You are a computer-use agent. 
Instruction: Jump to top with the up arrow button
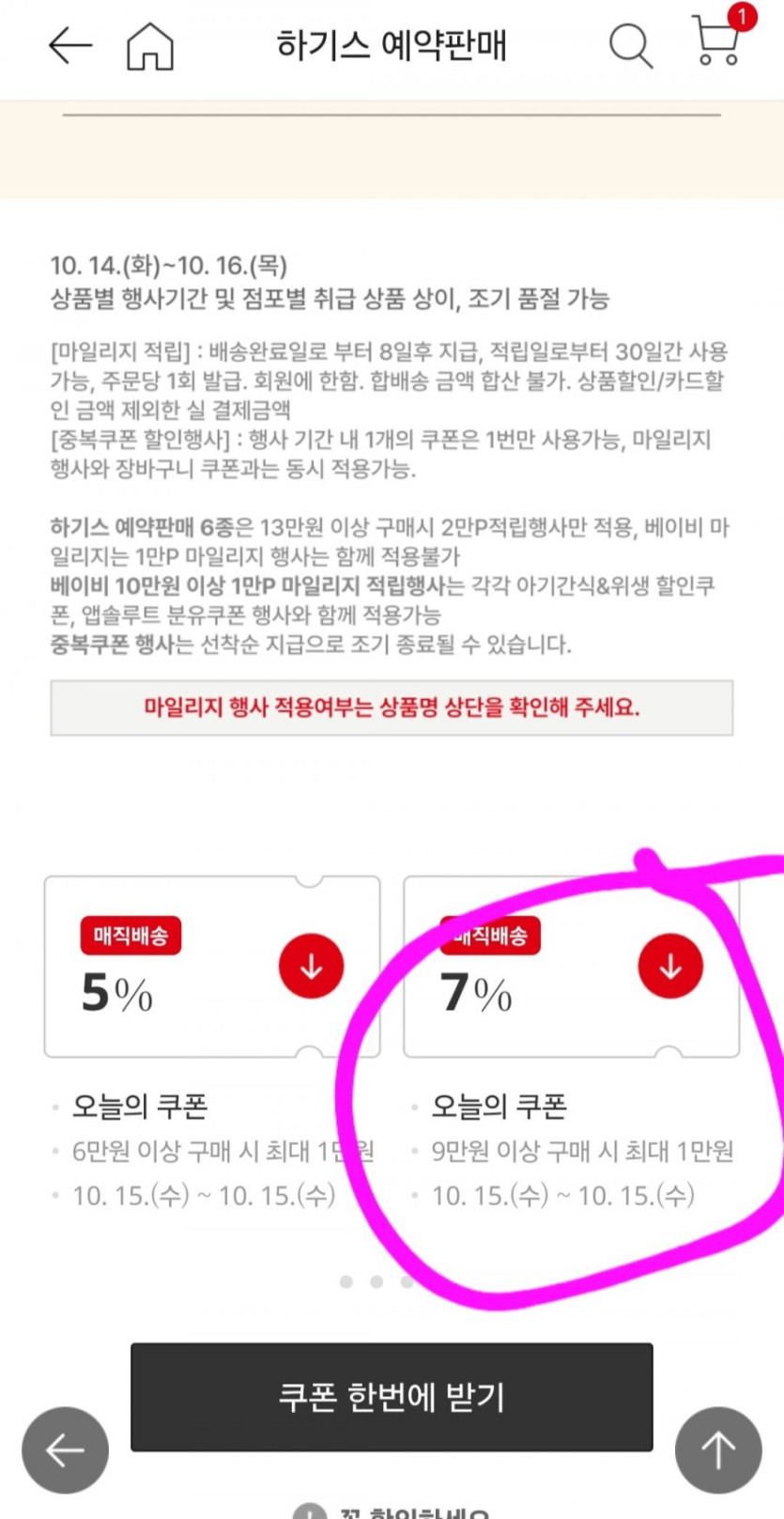tap(718, 1450)
